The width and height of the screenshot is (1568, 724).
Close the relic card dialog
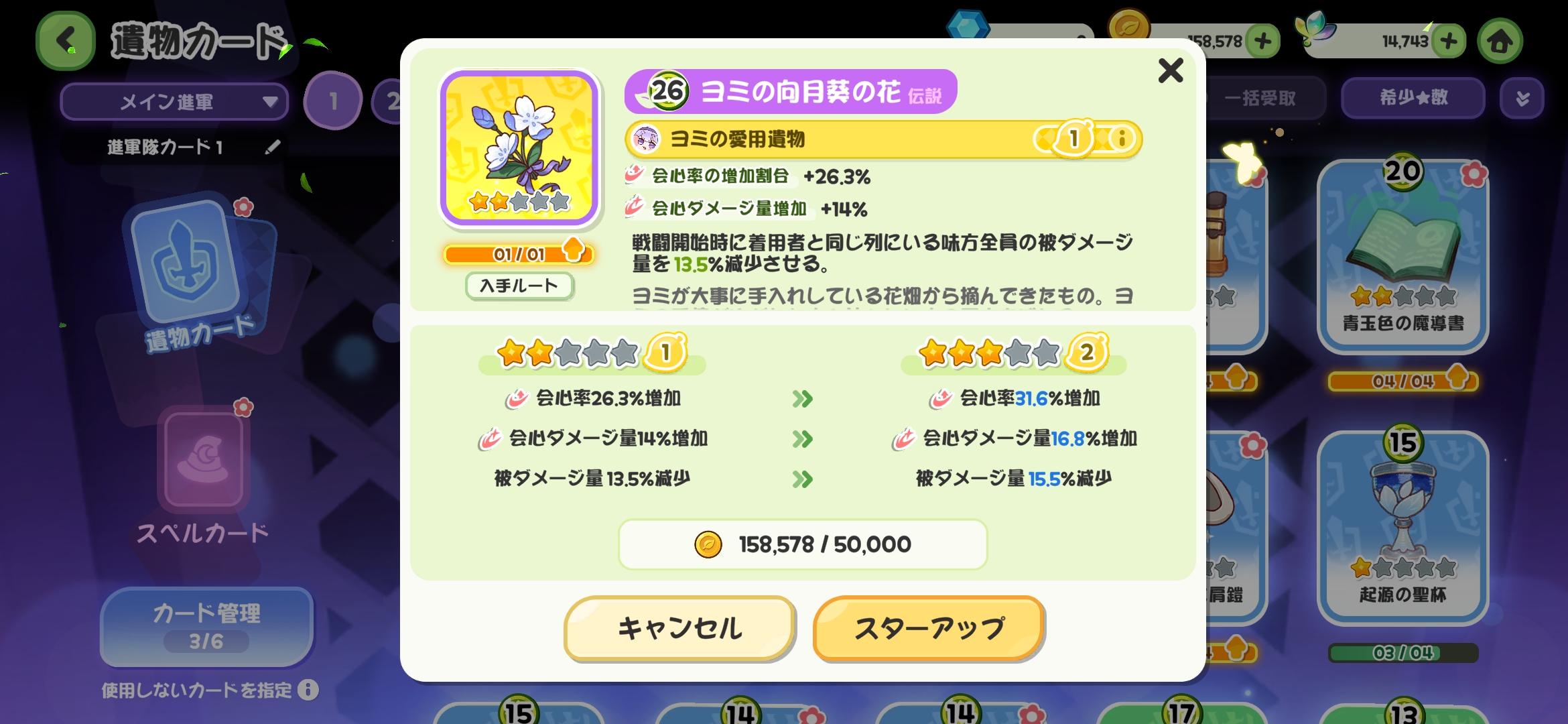(1170, 70)
